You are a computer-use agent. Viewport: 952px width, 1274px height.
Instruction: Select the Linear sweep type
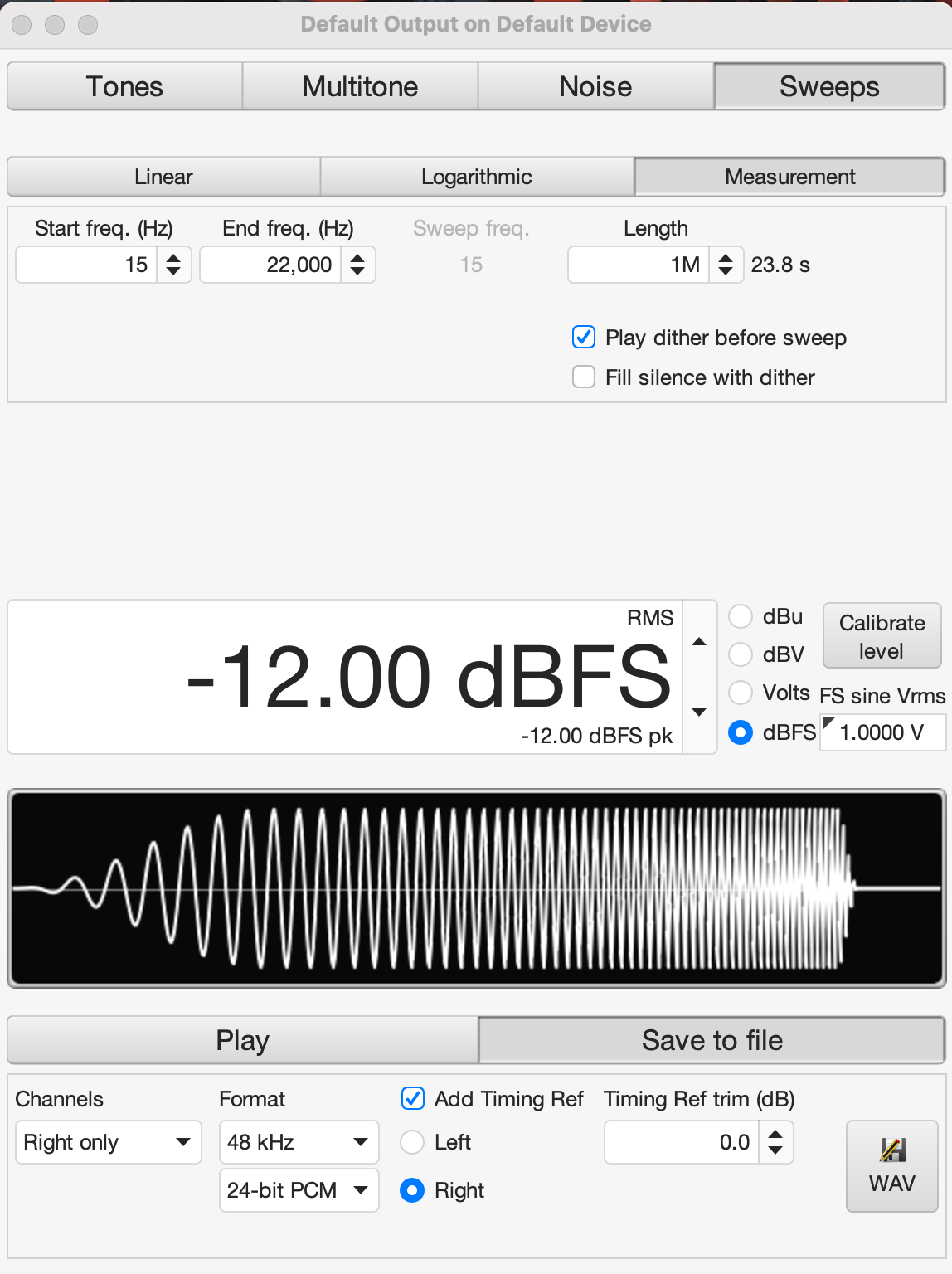(163, 177)
